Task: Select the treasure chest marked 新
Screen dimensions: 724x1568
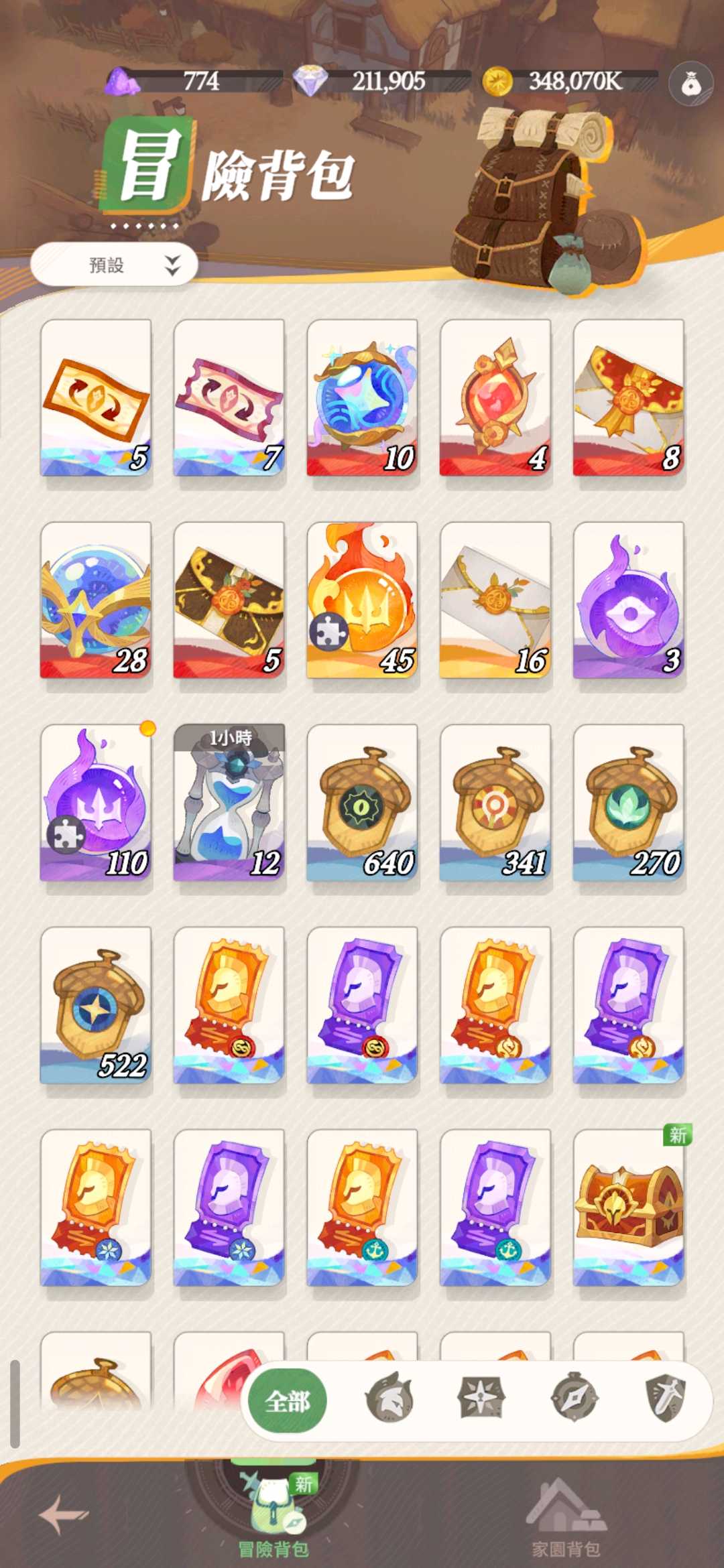Action: tap(628, 1207)
